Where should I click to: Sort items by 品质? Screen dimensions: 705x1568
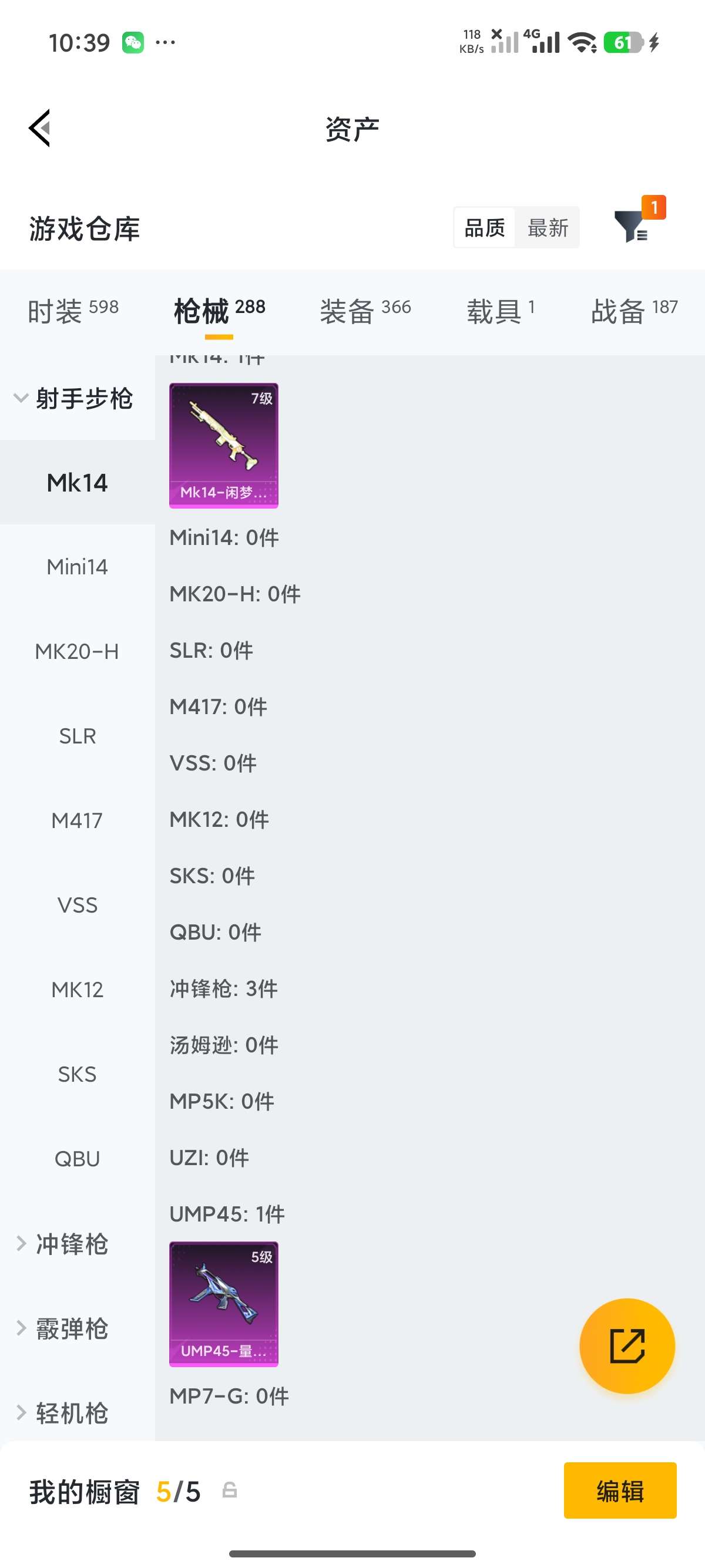[x=485, y=228]
